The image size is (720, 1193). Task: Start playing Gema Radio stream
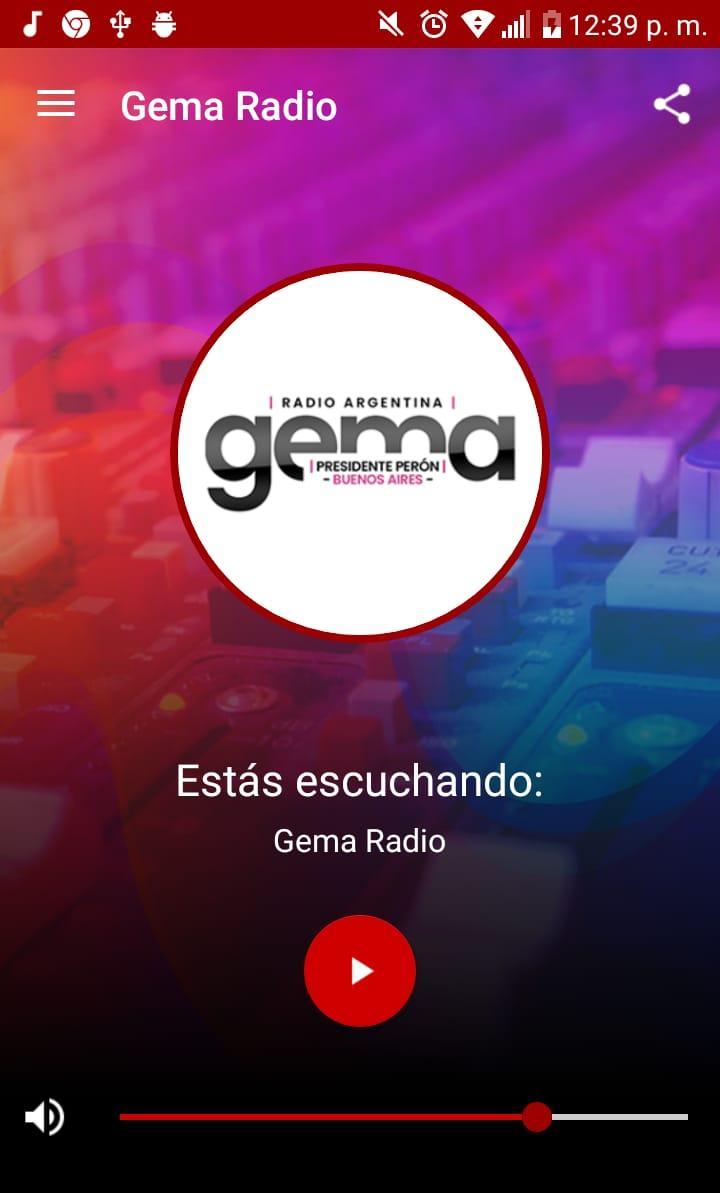(x=360, y=971)
